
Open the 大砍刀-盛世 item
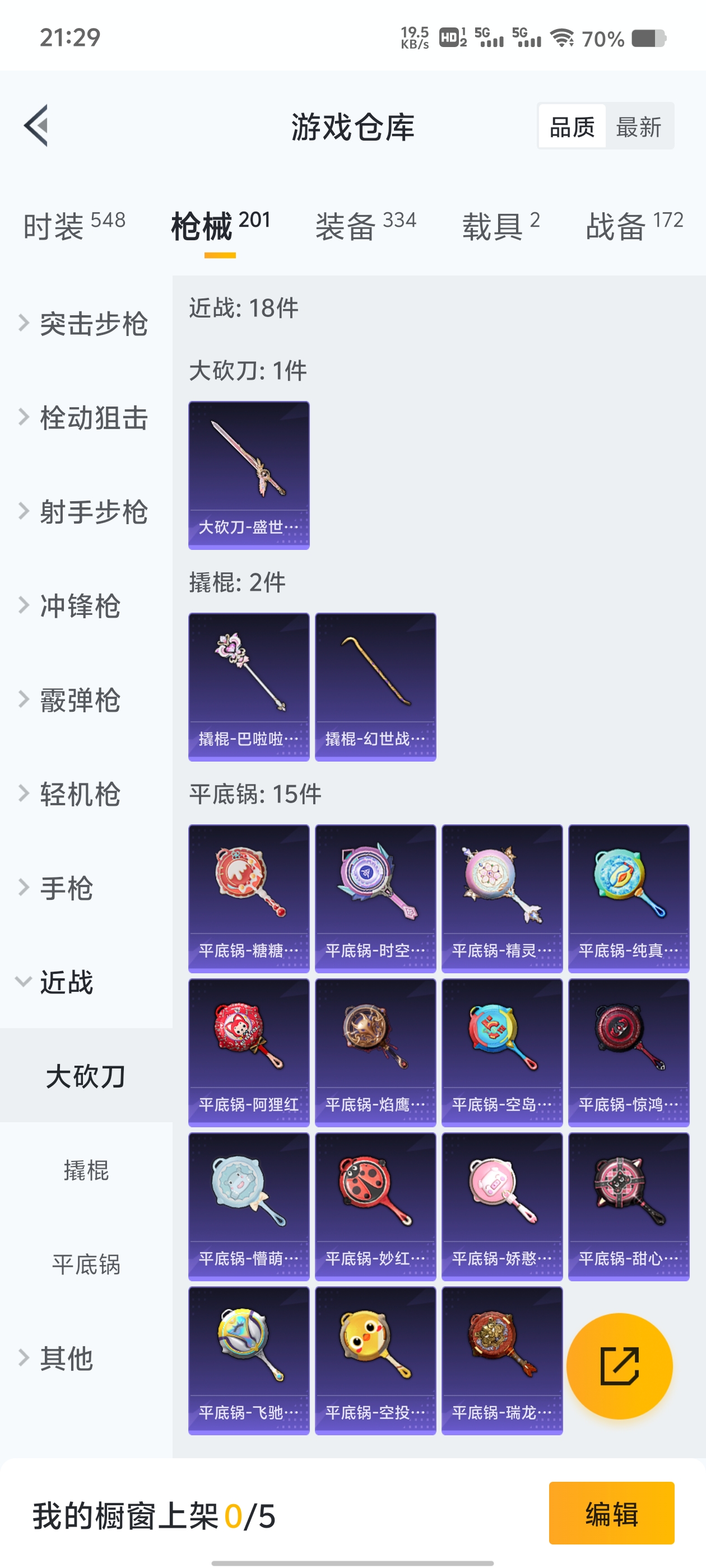tap(249, 475)
